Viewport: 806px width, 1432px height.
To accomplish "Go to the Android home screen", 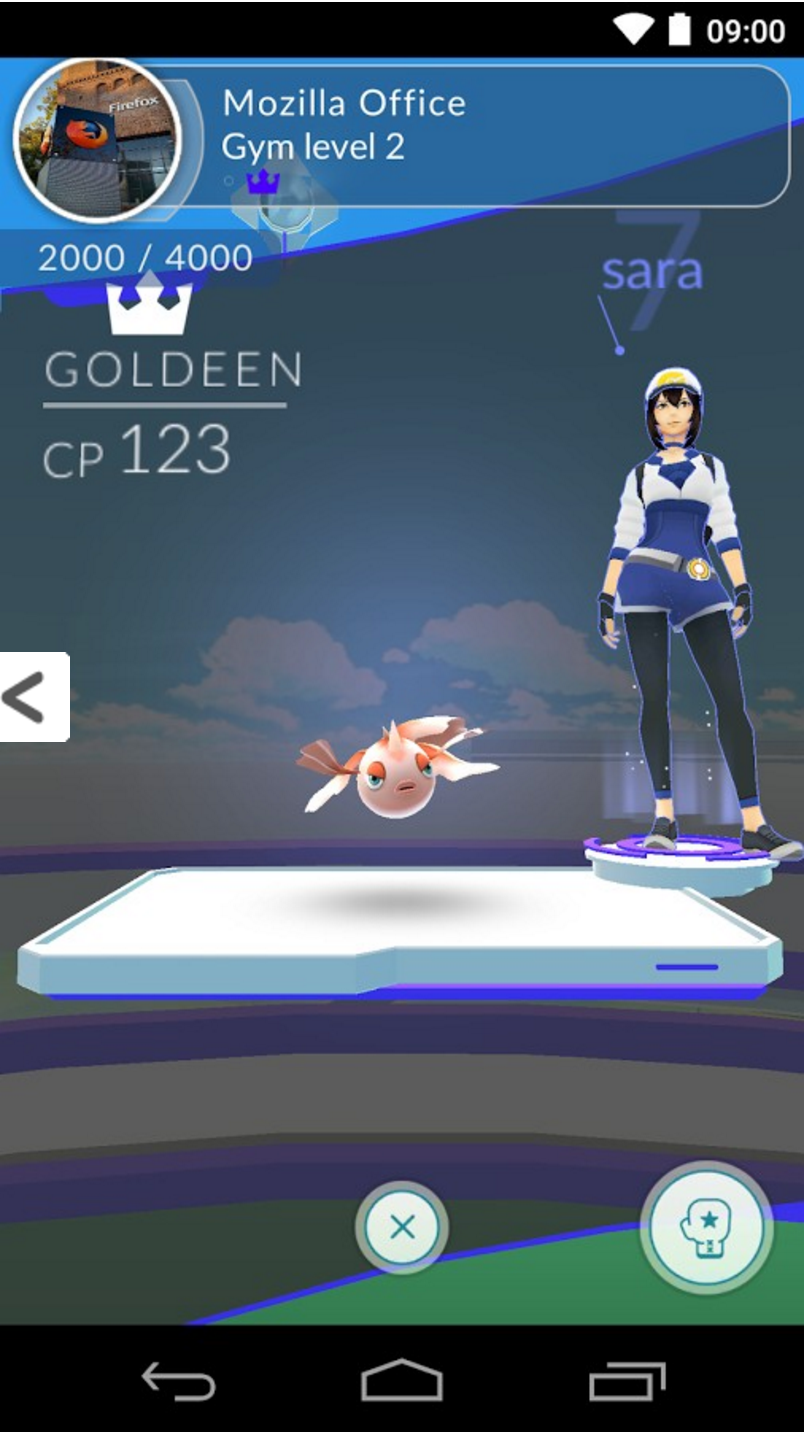I will [x=402, y=1381].
